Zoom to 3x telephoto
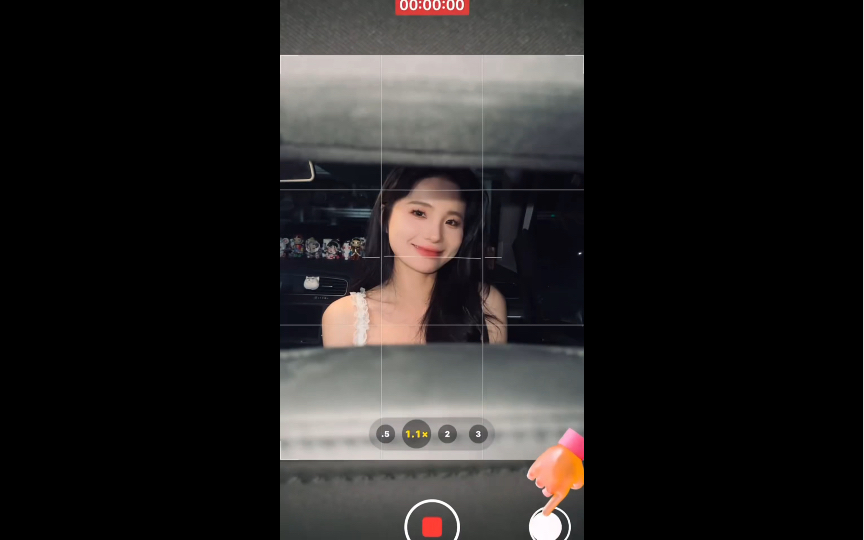The height and width of the screenshot is (540, 864). tap(478, 434)
